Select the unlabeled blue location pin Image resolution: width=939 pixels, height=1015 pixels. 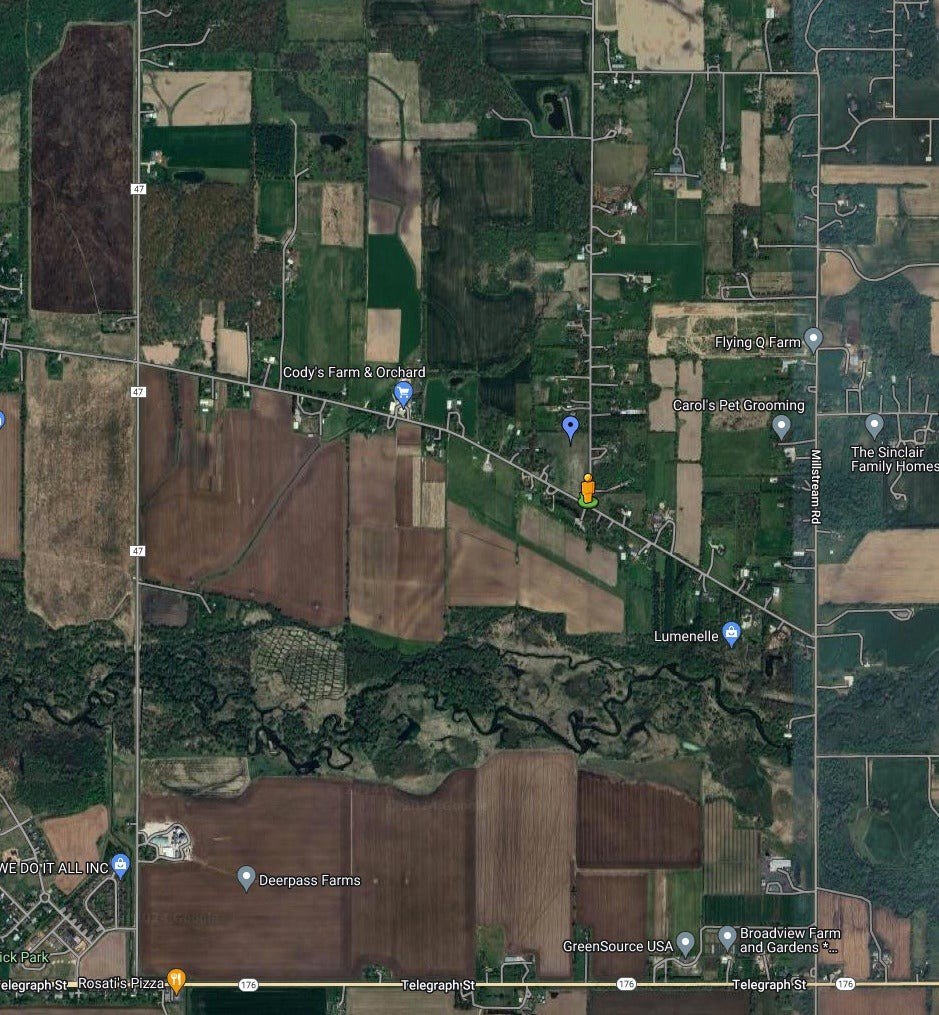(x=571, y=428)
